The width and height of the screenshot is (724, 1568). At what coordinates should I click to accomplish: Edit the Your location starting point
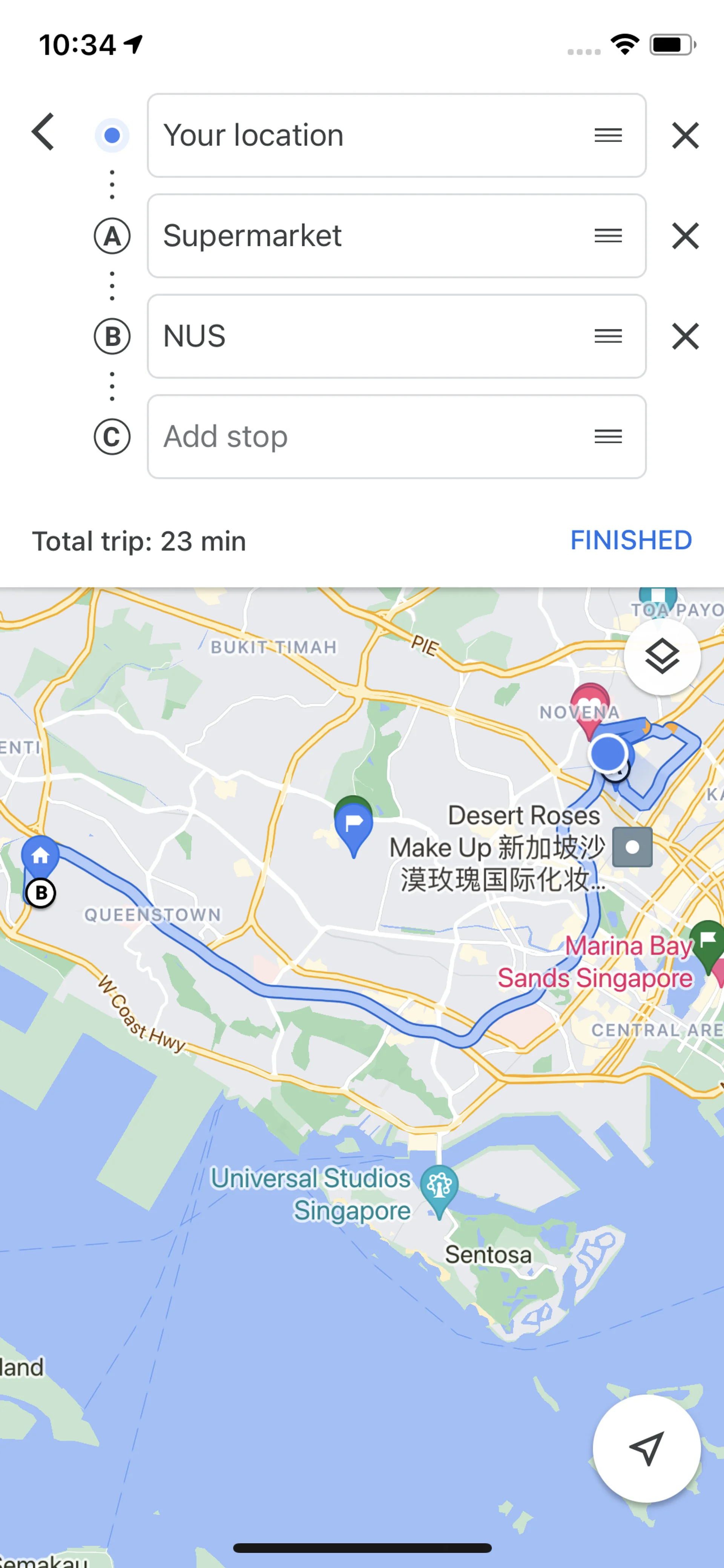pos(365,135)
